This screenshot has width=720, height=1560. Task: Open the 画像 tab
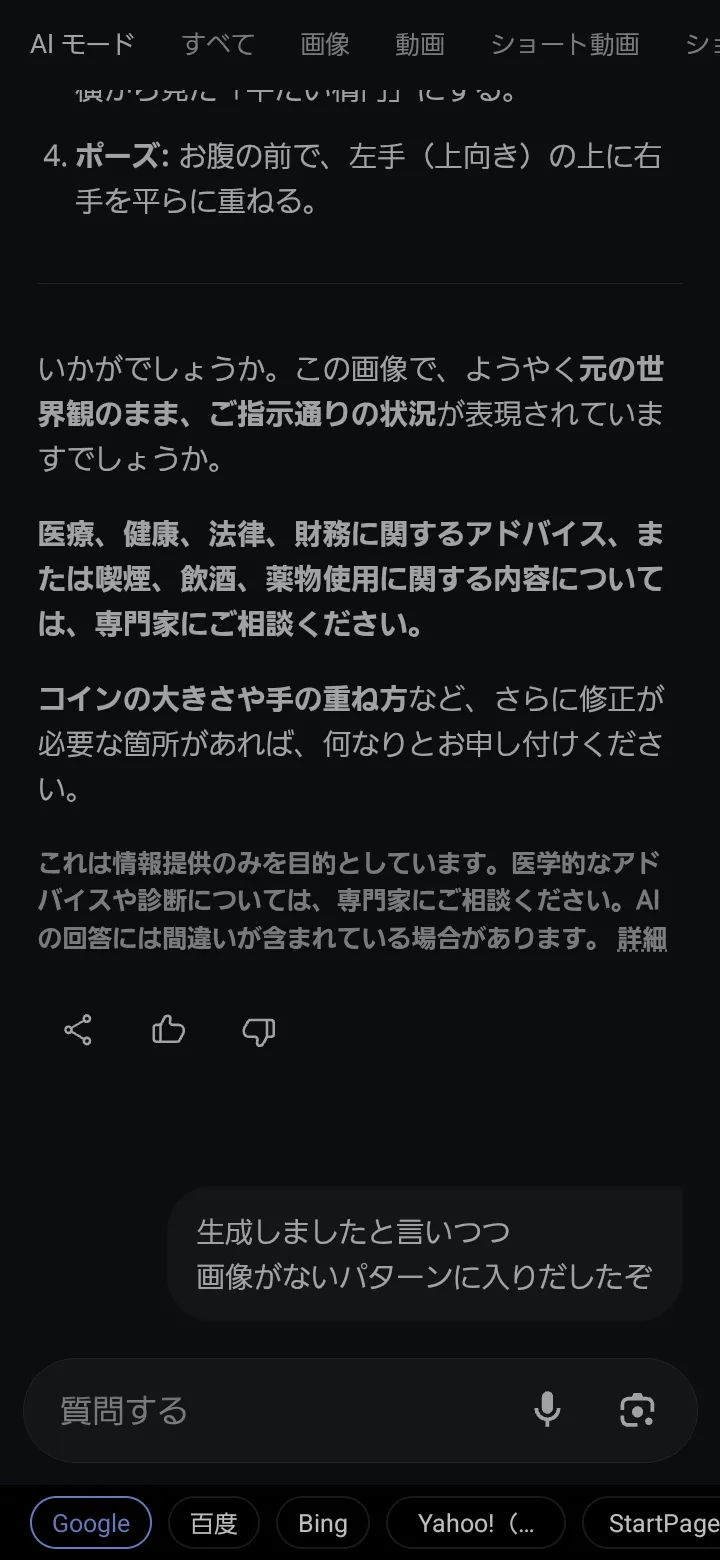point(325,44)
